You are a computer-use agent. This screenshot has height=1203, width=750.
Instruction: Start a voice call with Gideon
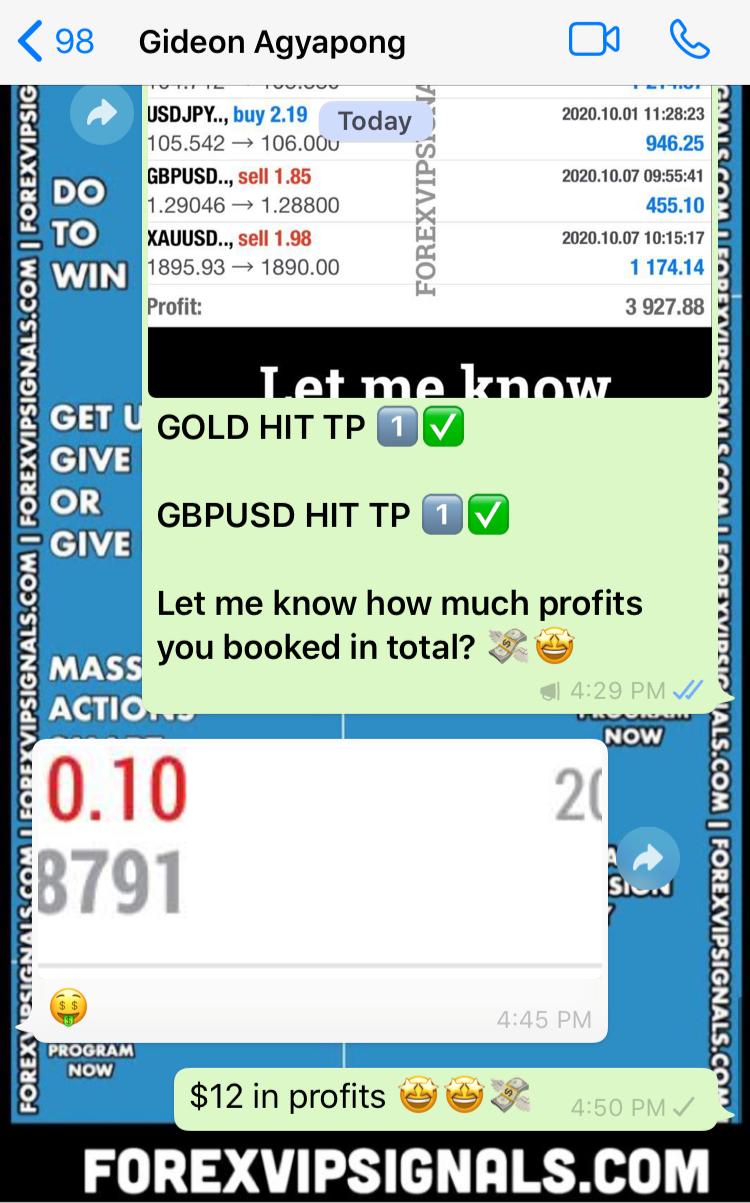[689, 40]
